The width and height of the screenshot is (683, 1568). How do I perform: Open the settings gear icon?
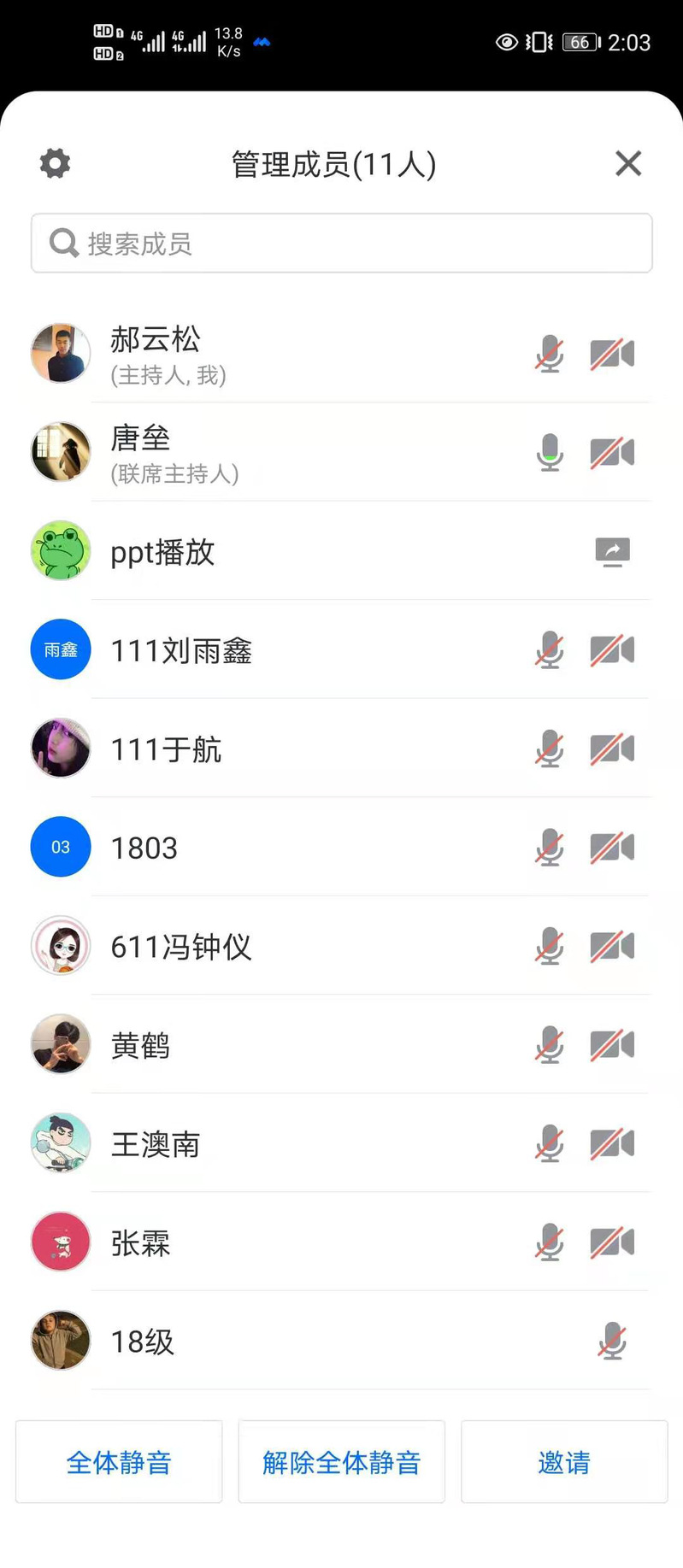pos(56,163)
